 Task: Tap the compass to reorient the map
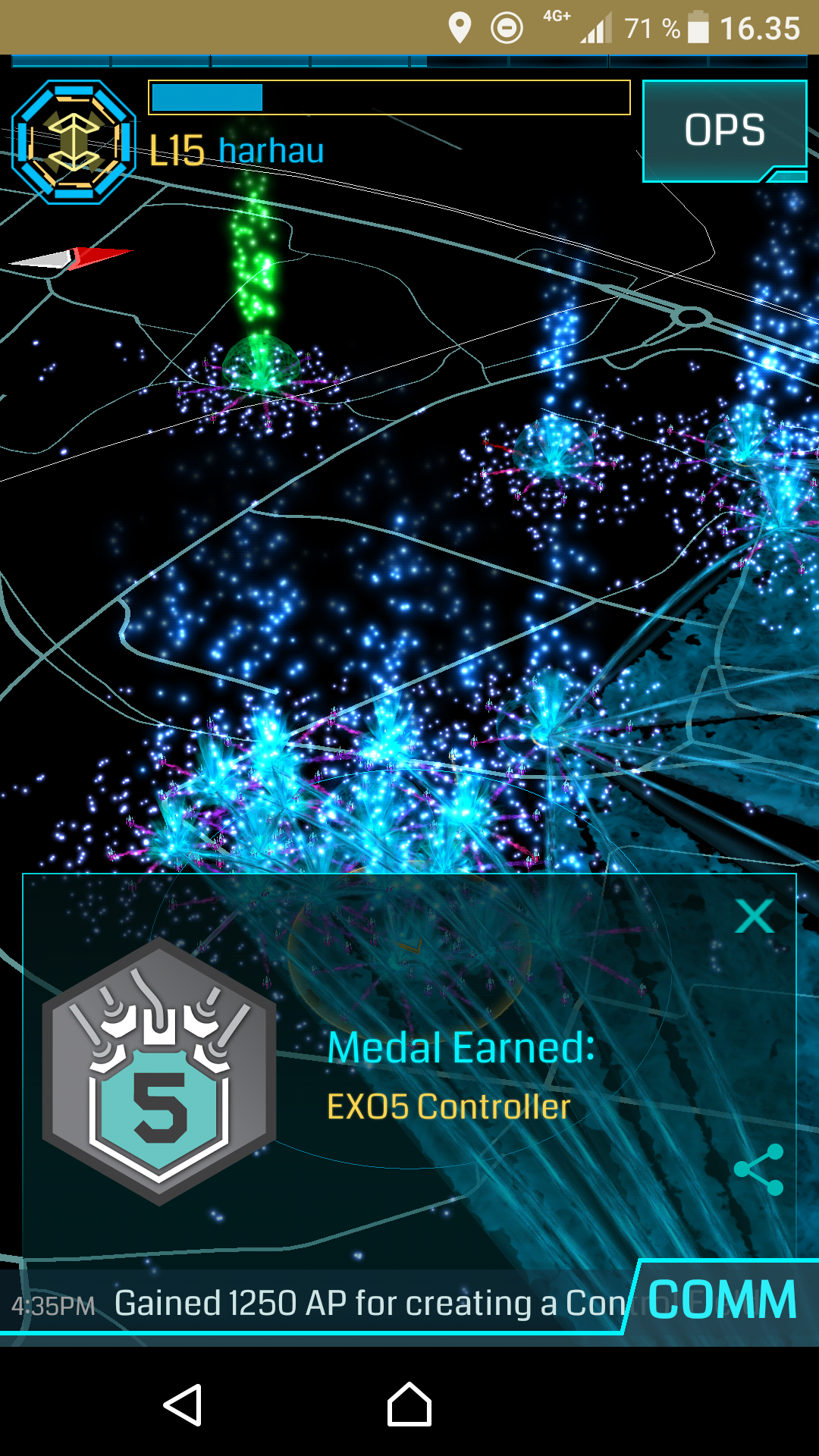[x=71, y=258]
